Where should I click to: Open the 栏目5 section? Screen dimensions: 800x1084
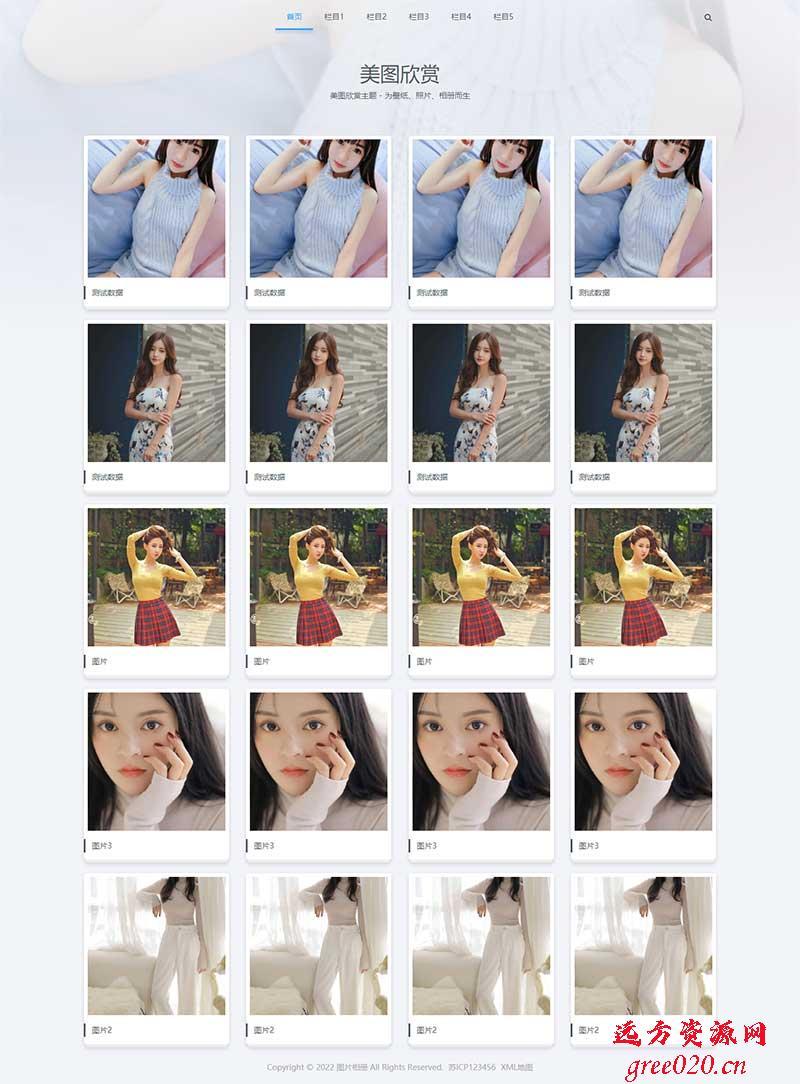point(503,17)
